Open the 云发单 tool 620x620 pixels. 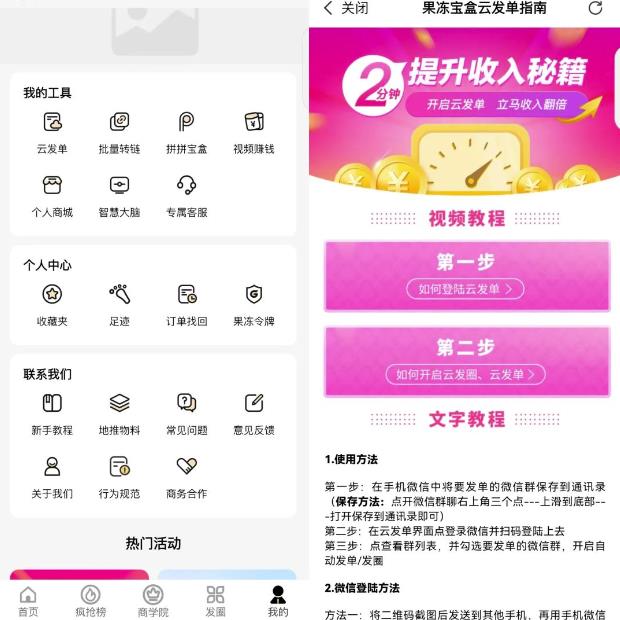[x=52, y=132]
